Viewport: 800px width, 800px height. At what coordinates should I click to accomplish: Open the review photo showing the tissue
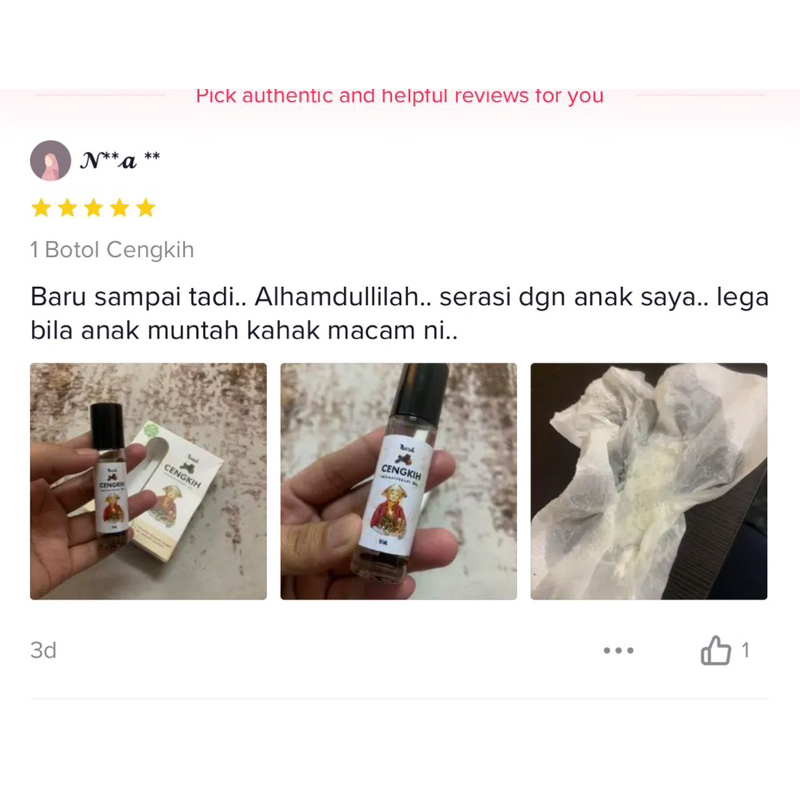coord(649,481)
